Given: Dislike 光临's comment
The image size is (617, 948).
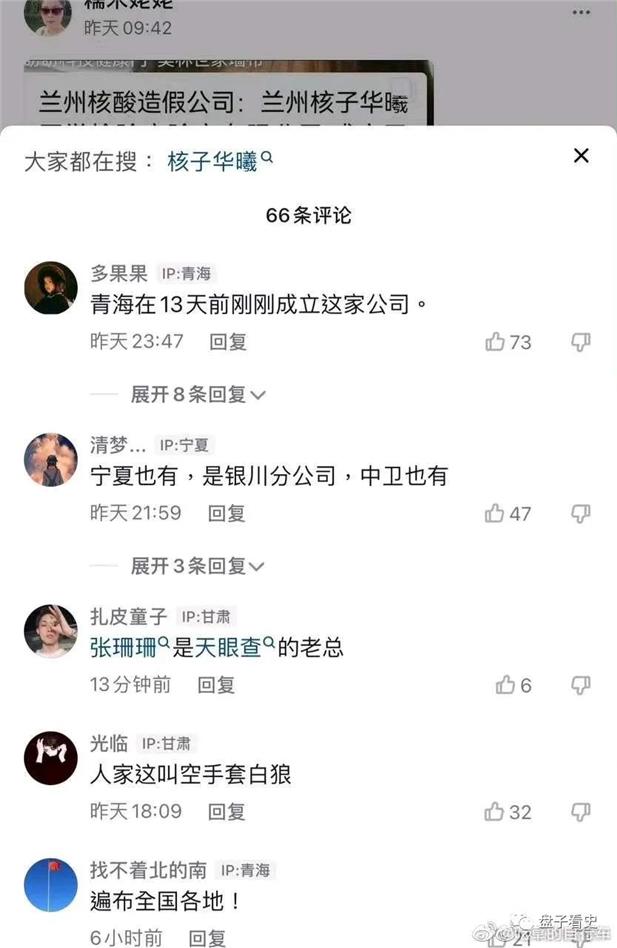Looking at the screenshot, I should 581,812.
